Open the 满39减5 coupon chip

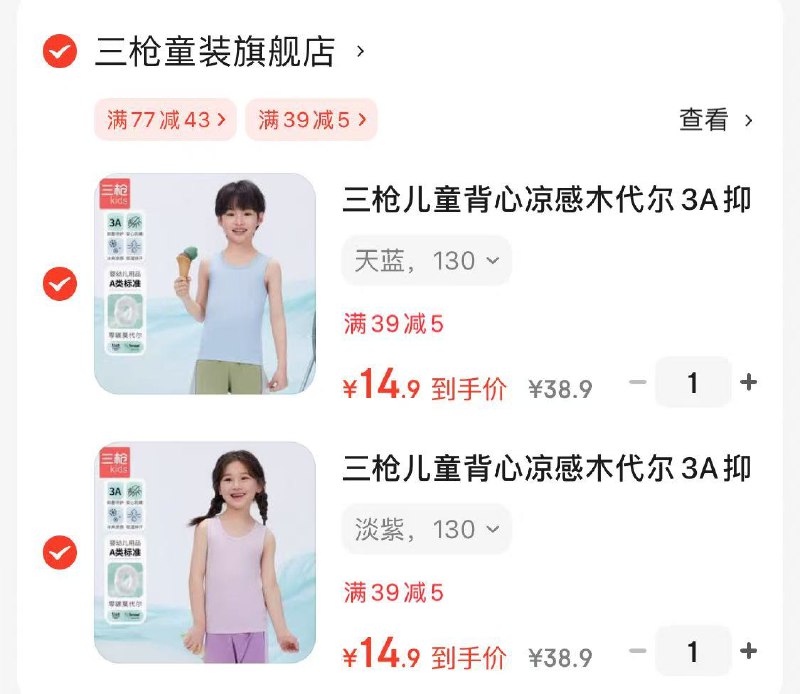tap(311, 120)
